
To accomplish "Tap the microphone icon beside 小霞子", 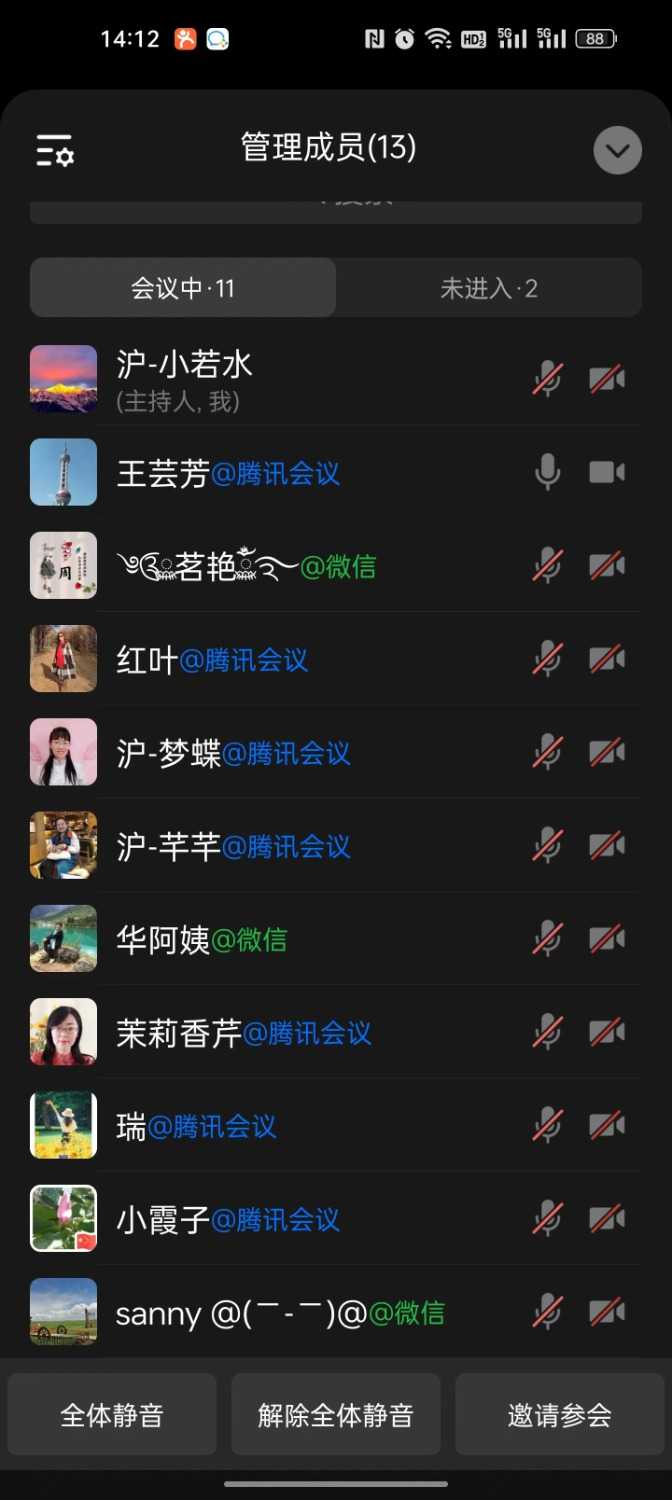I will [x=547, y=1219].
